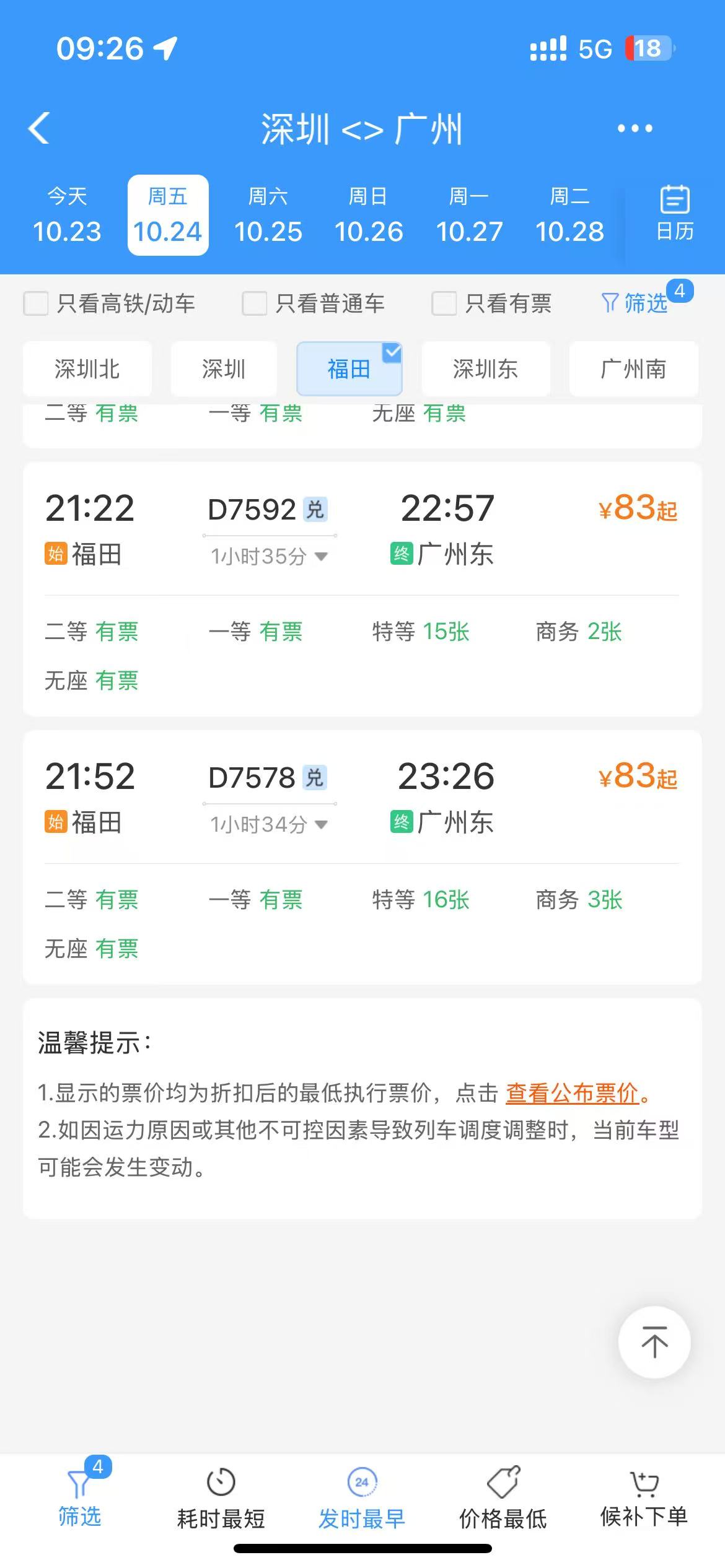
Task: Open the more options menu
Action: tap(635, 129)
